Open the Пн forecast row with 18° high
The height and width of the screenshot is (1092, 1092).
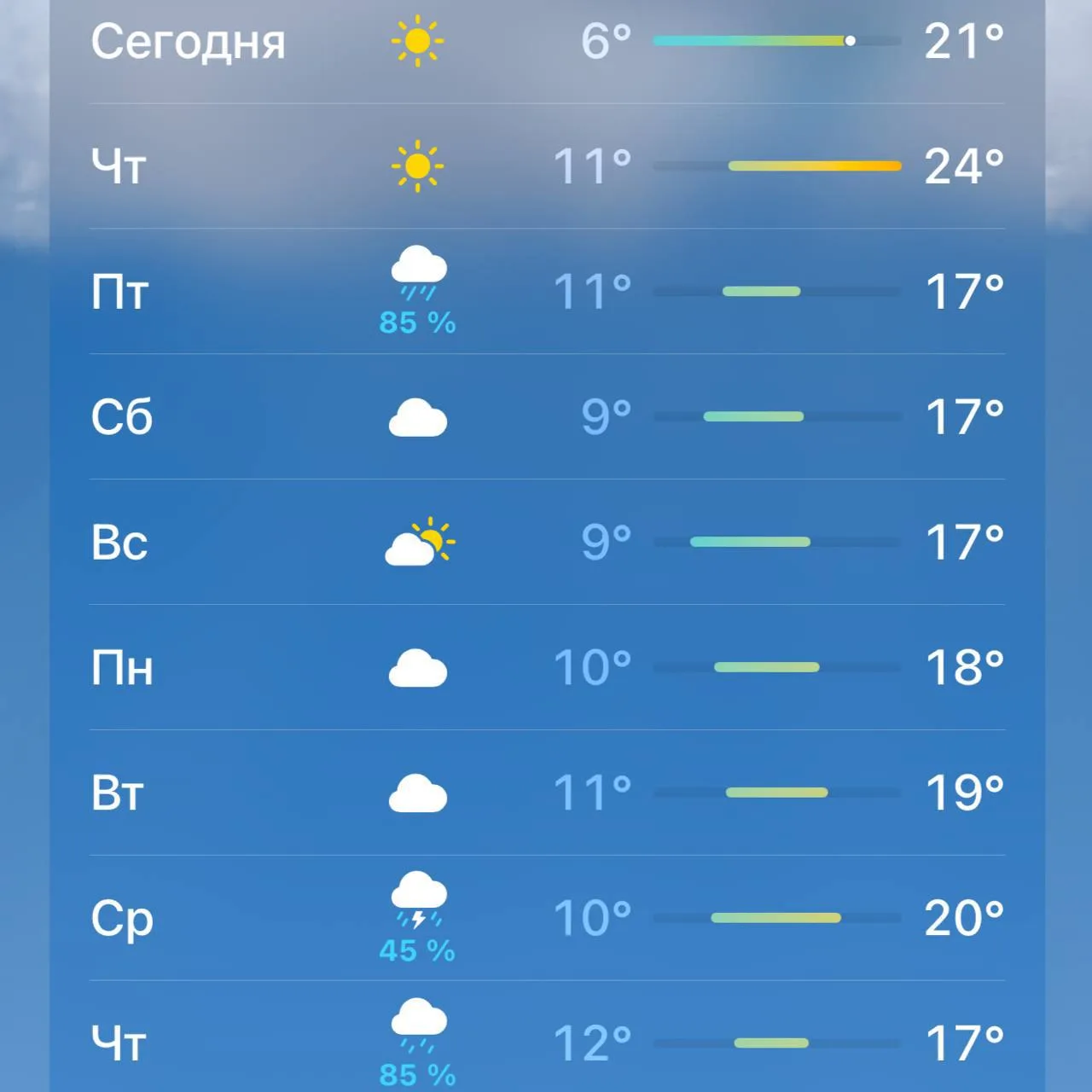(x=547, y=668)
